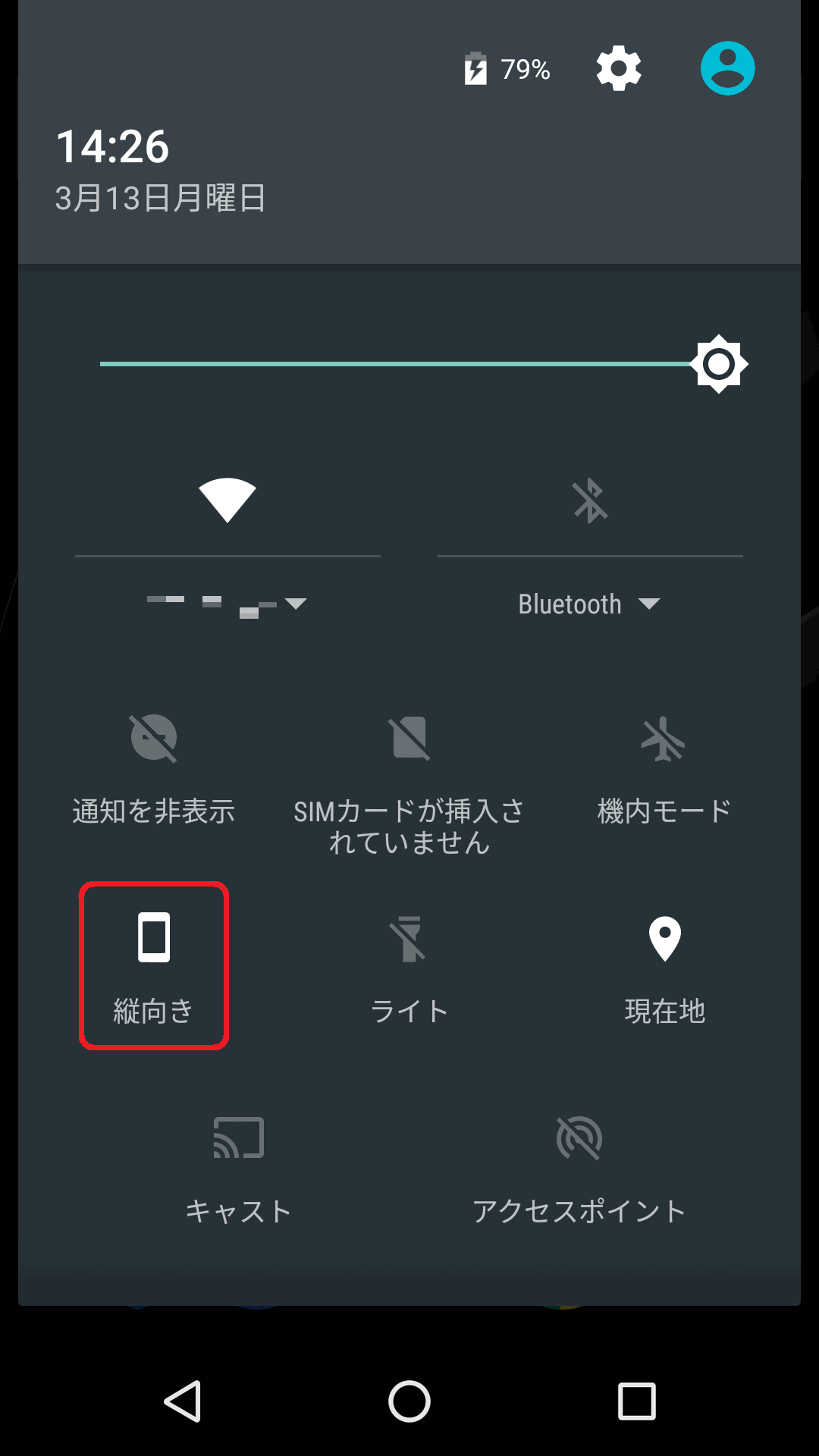Toggle 通知を非表示 do-not-disturb tile

154,767
